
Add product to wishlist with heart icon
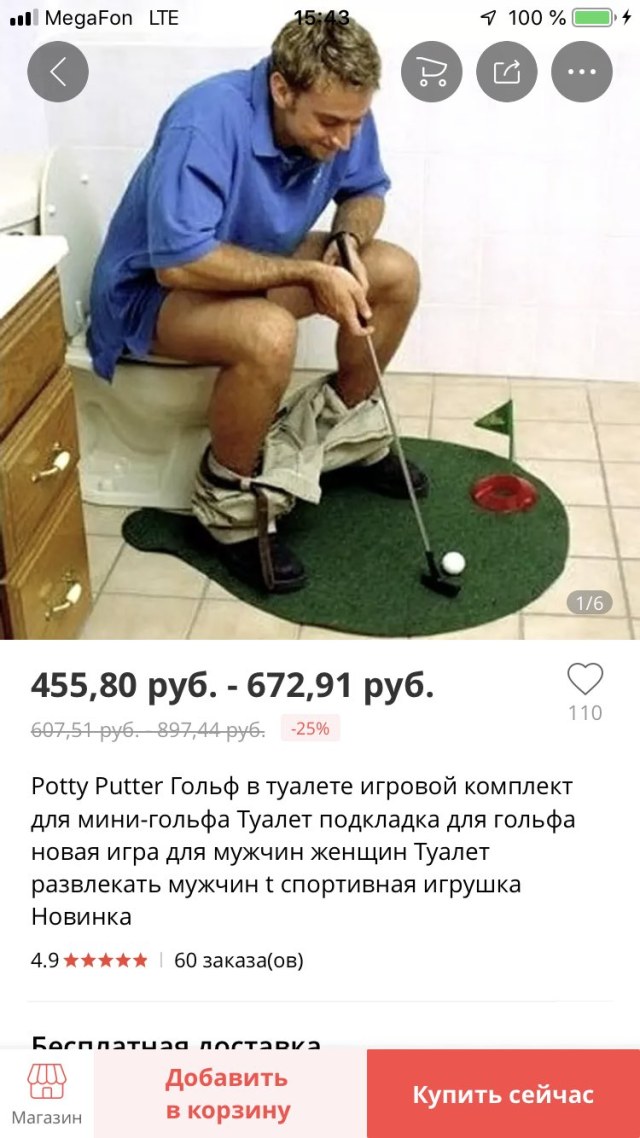coord(585,681)
